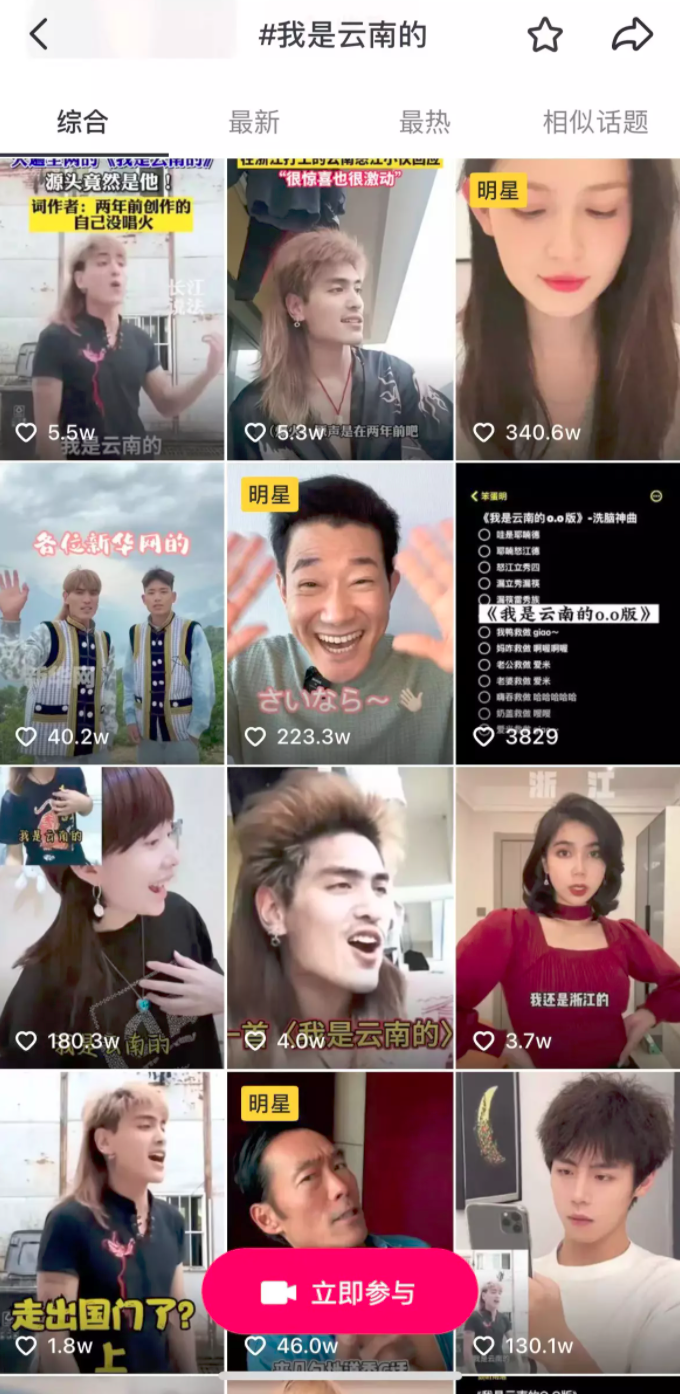Open the 相似话题 tab

click(595, 122)
